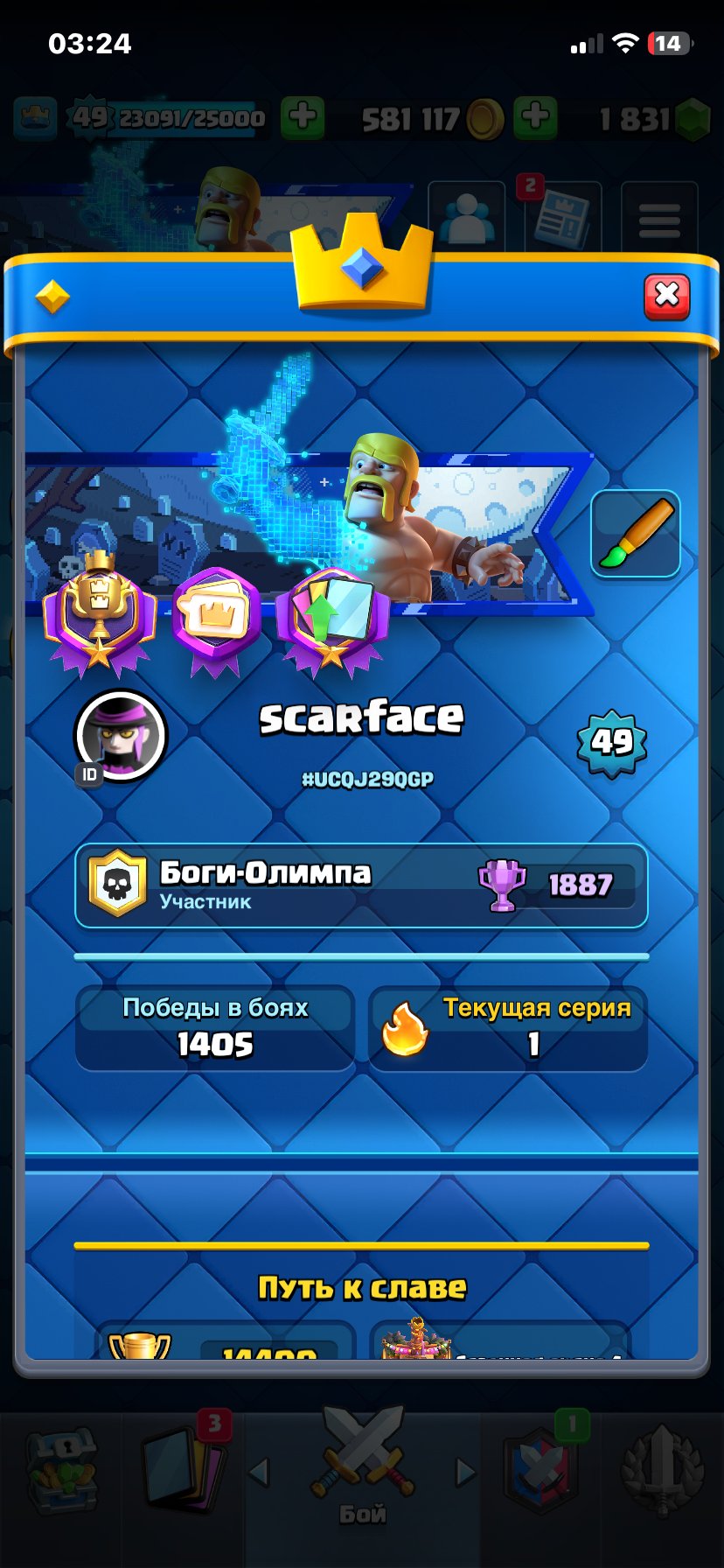
Task: Edit banner with the paintbrush button
Action: tap(636, 534)
